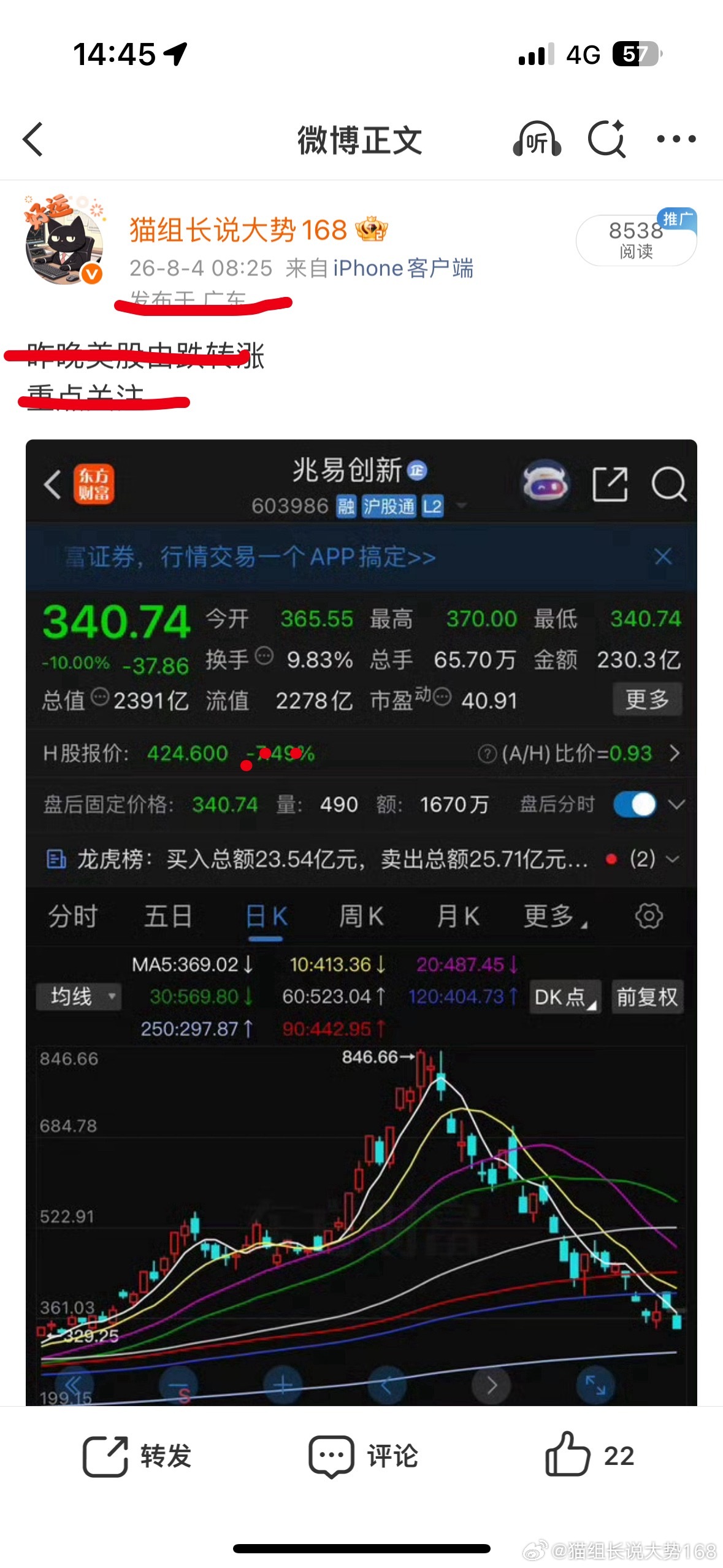Open the three-dot overflow menu
Image resolution: width=723 pixels, height=1568 pixels.
coord(676,139)
